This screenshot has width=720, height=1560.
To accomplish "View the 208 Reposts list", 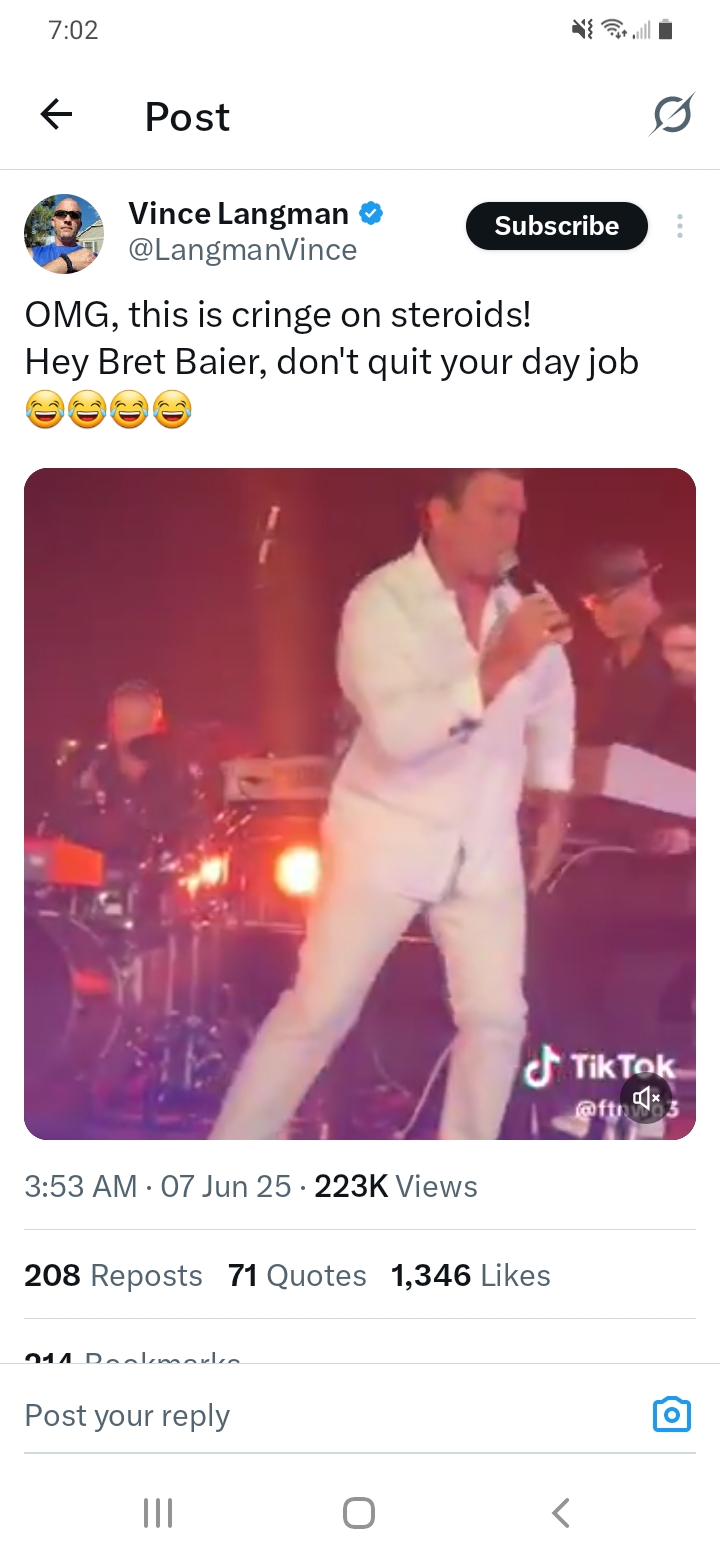I will (113, 1275).
